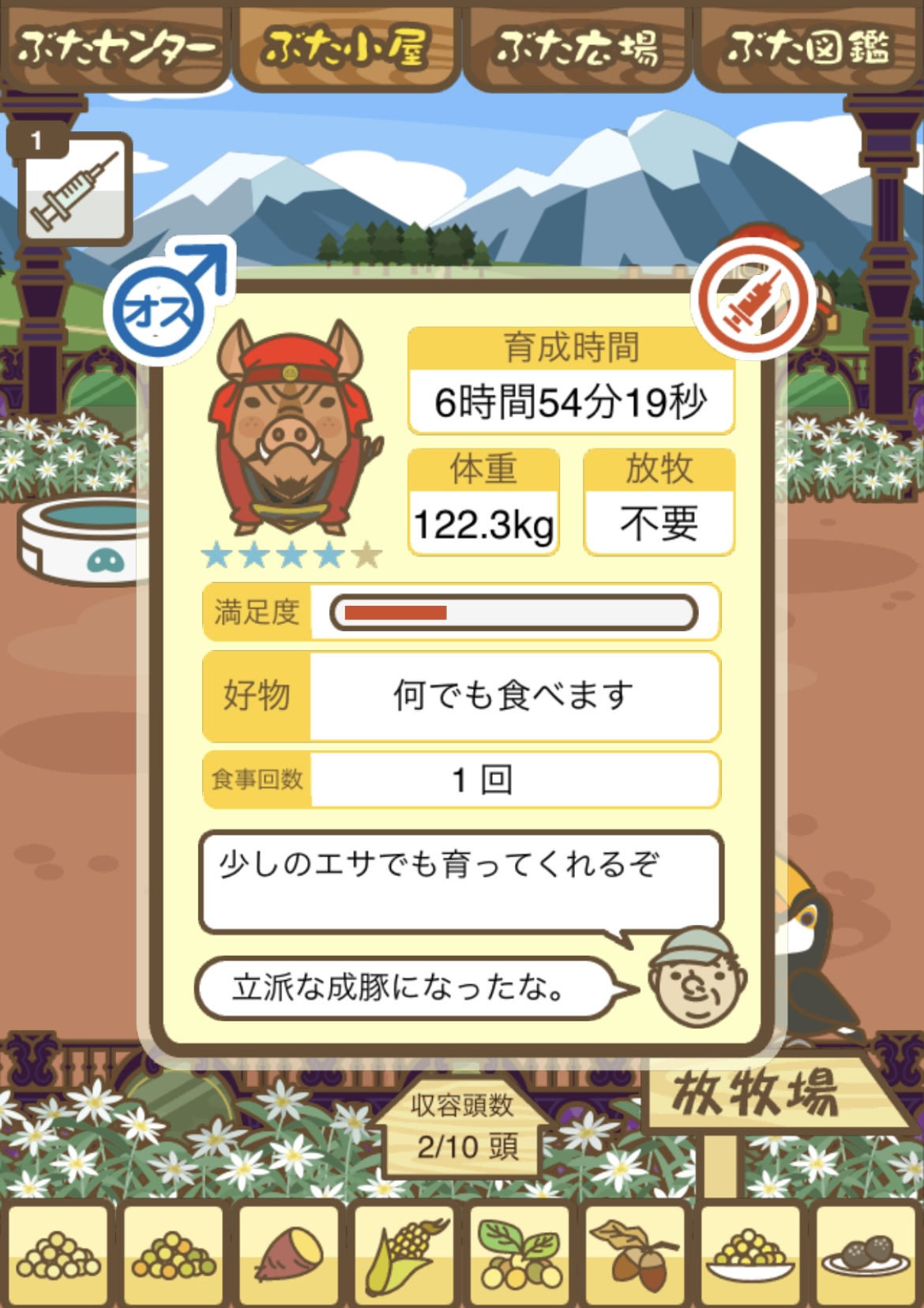924x1308 pixels.
Task: Select the dark truffle feed on plate
Action: click(866, 1254)
